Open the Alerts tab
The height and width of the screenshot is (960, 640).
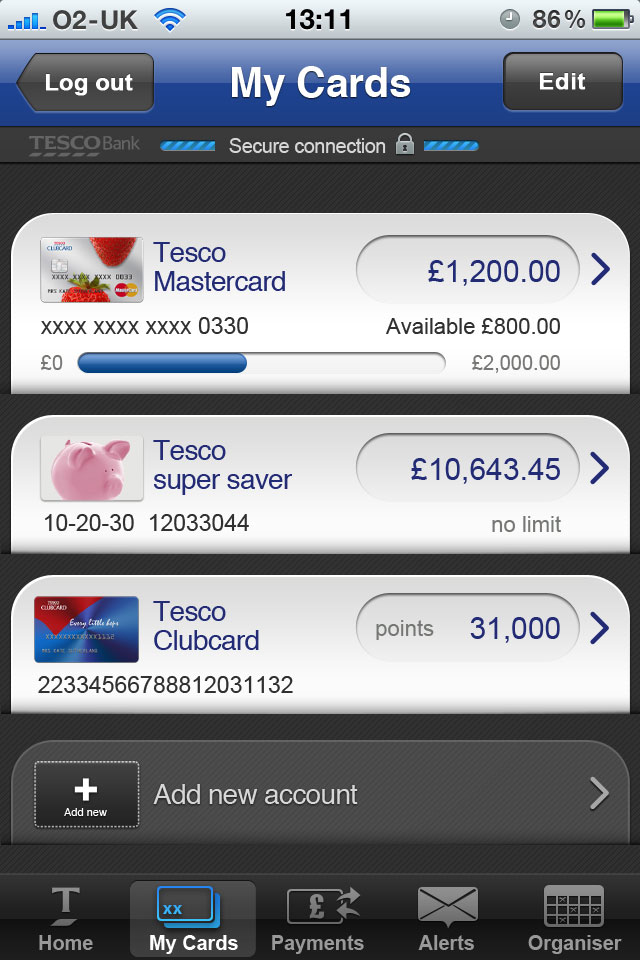coord(446,918)
